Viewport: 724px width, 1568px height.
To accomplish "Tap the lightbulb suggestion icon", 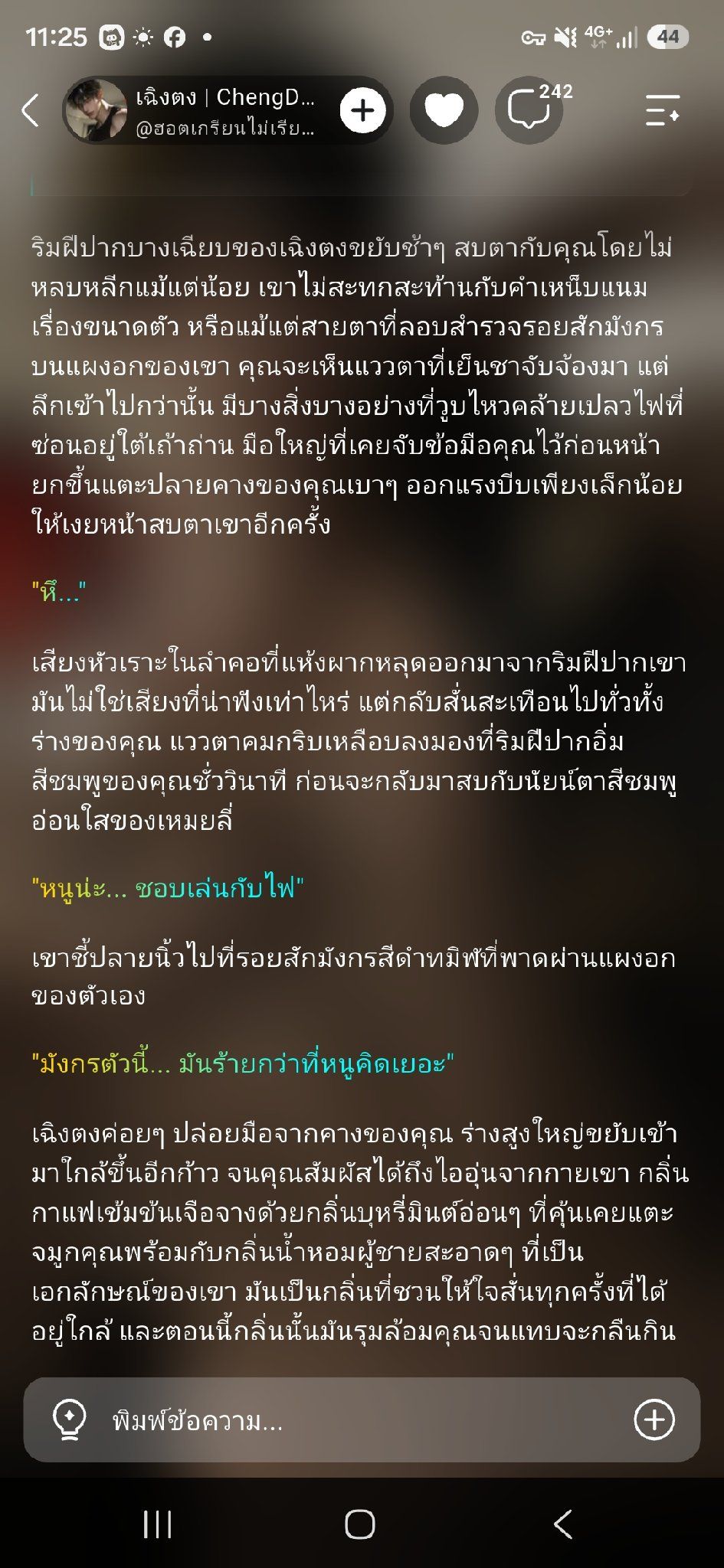I will click(x=69, y=1421).
